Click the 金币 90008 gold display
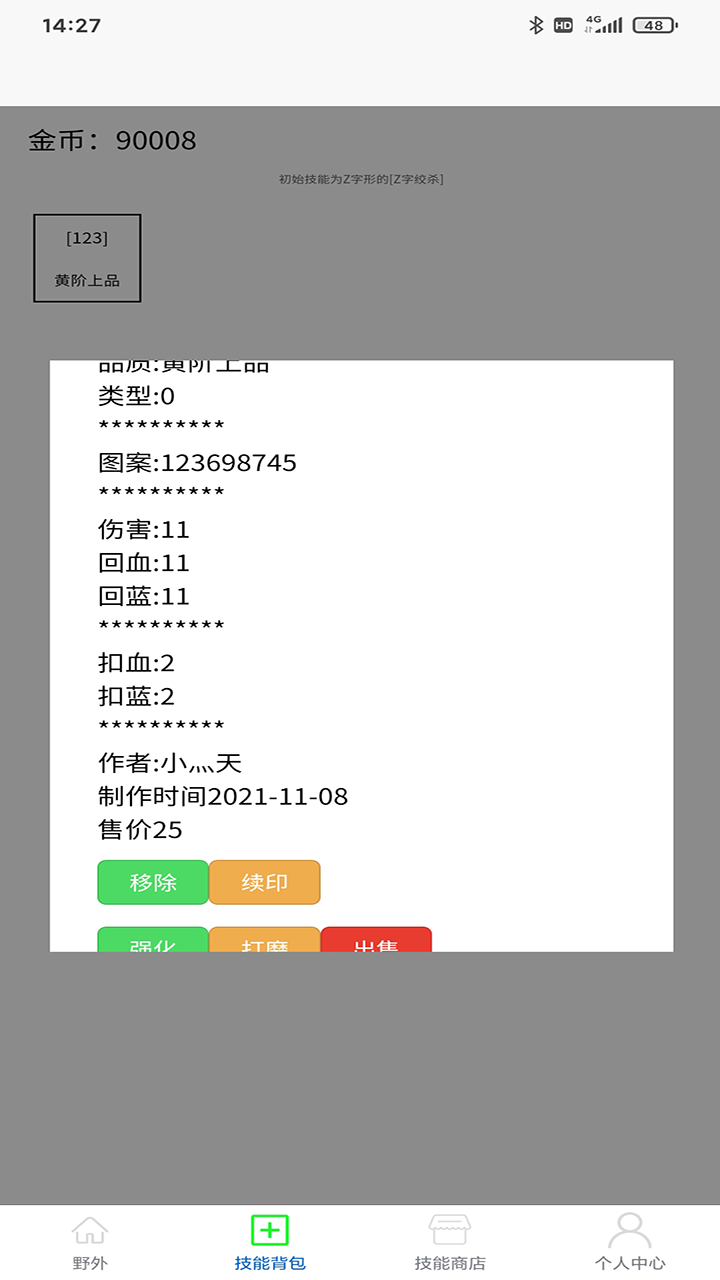720x1280 pixels. click(x=113, y=141)
